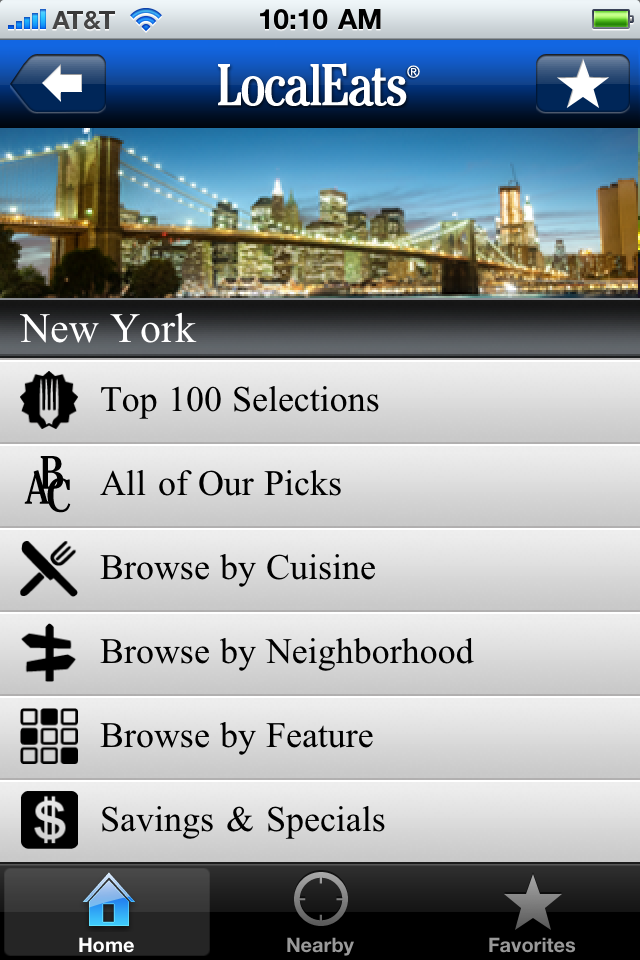640x960 pixels.
Task: Open Savings & Specials
Action: pos(320,821)
